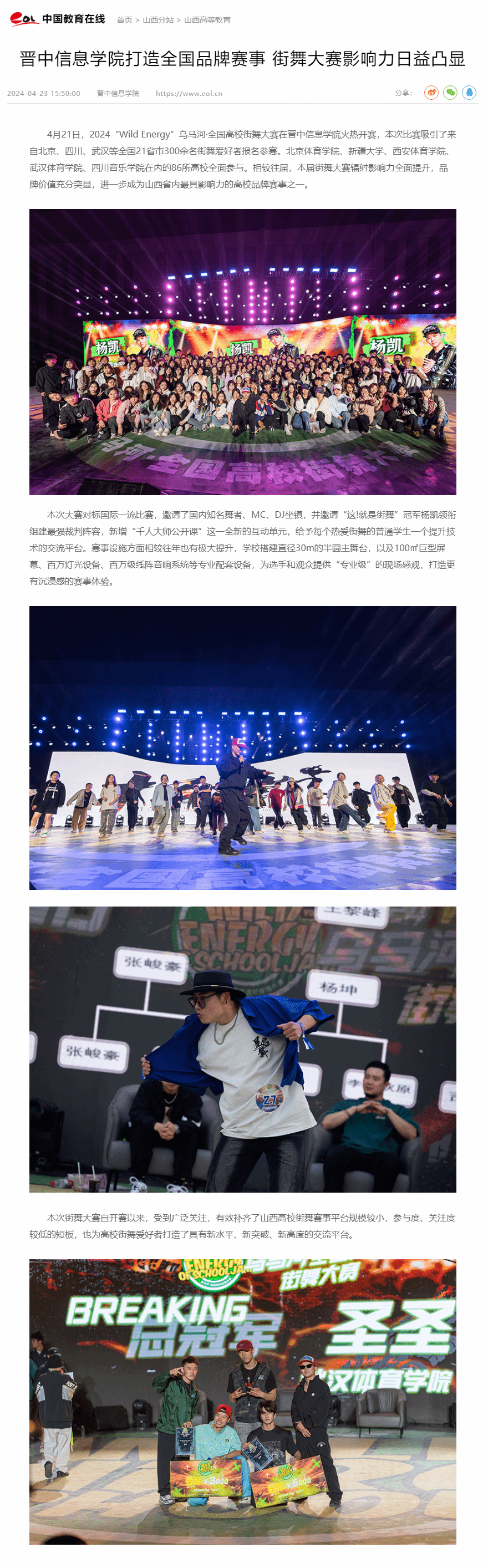Tap the 中国教育在线 site logo

(x=57, y=19)
